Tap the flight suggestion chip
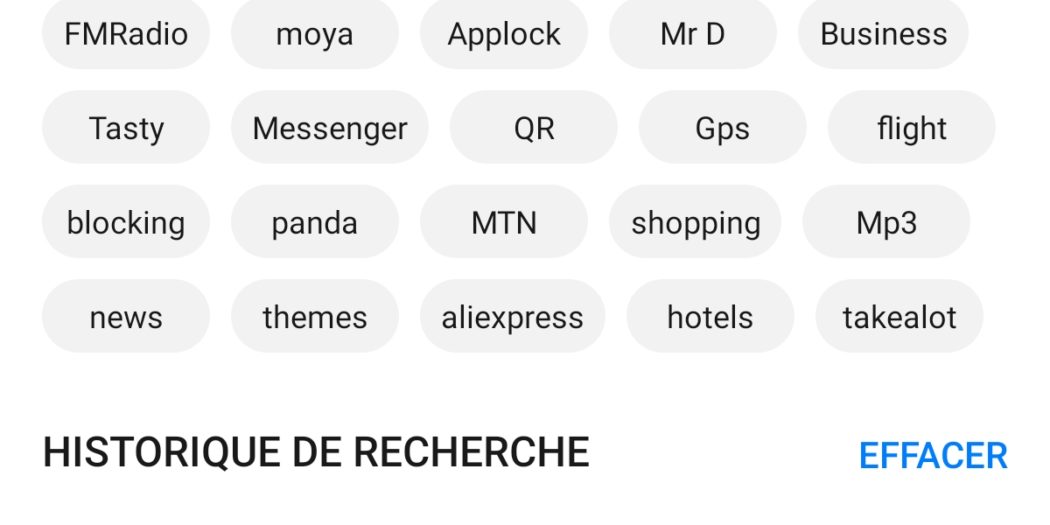This screenshot has width=1050, height=525. tap(911, 128)
